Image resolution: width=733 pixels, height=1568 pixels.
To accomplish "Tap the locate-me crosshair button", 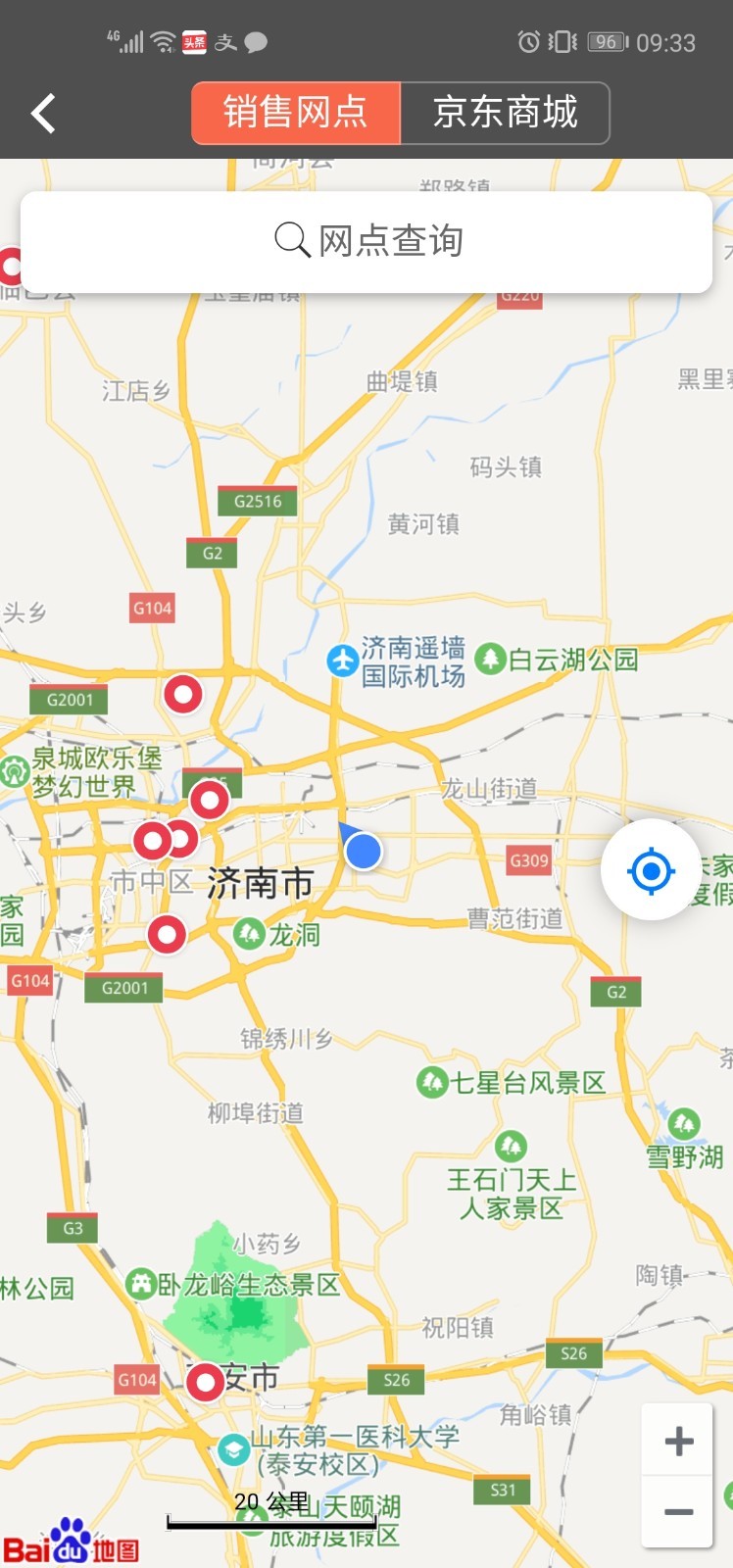I will tap(651, 869).
